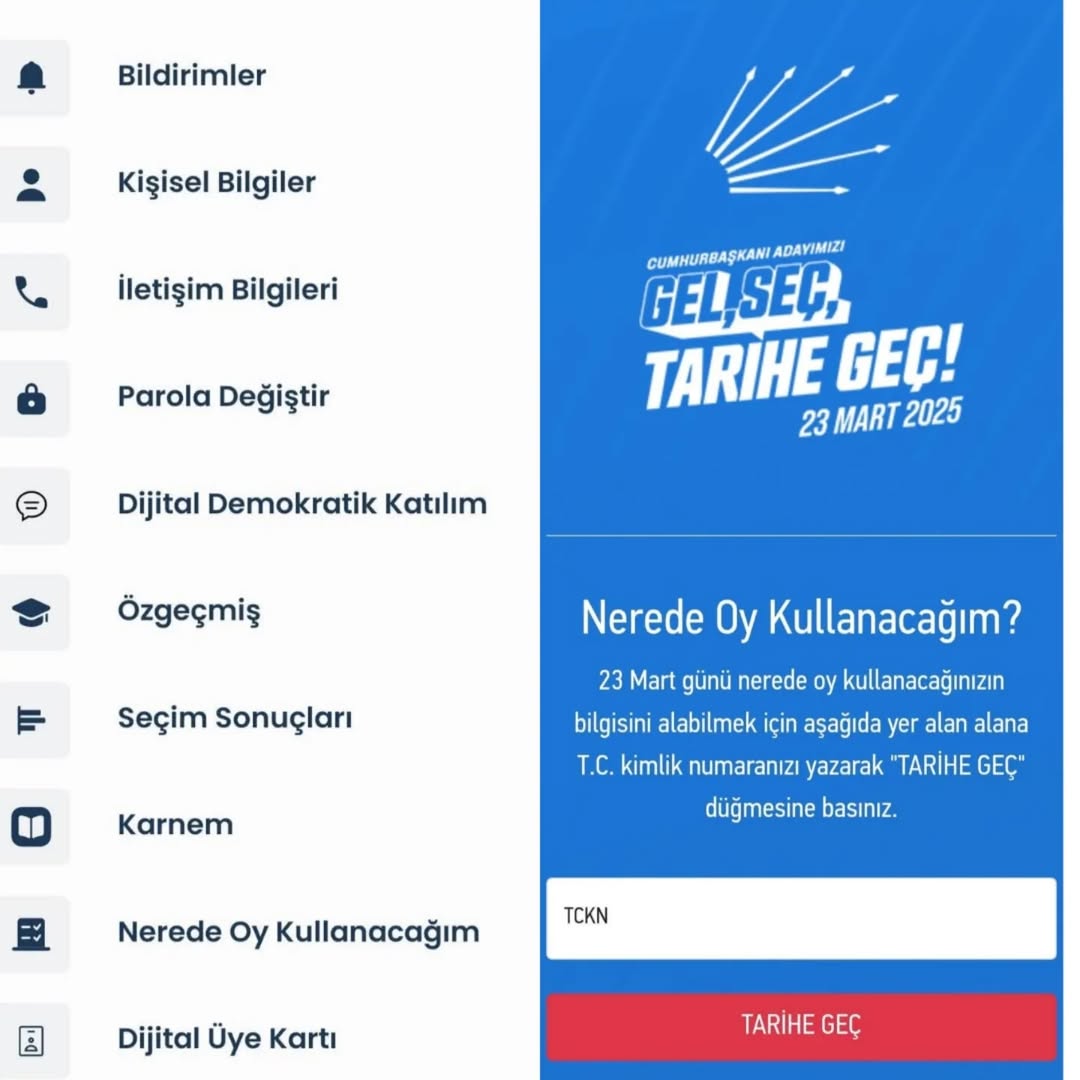Open the Bildirimler menu item

point(192,76)
